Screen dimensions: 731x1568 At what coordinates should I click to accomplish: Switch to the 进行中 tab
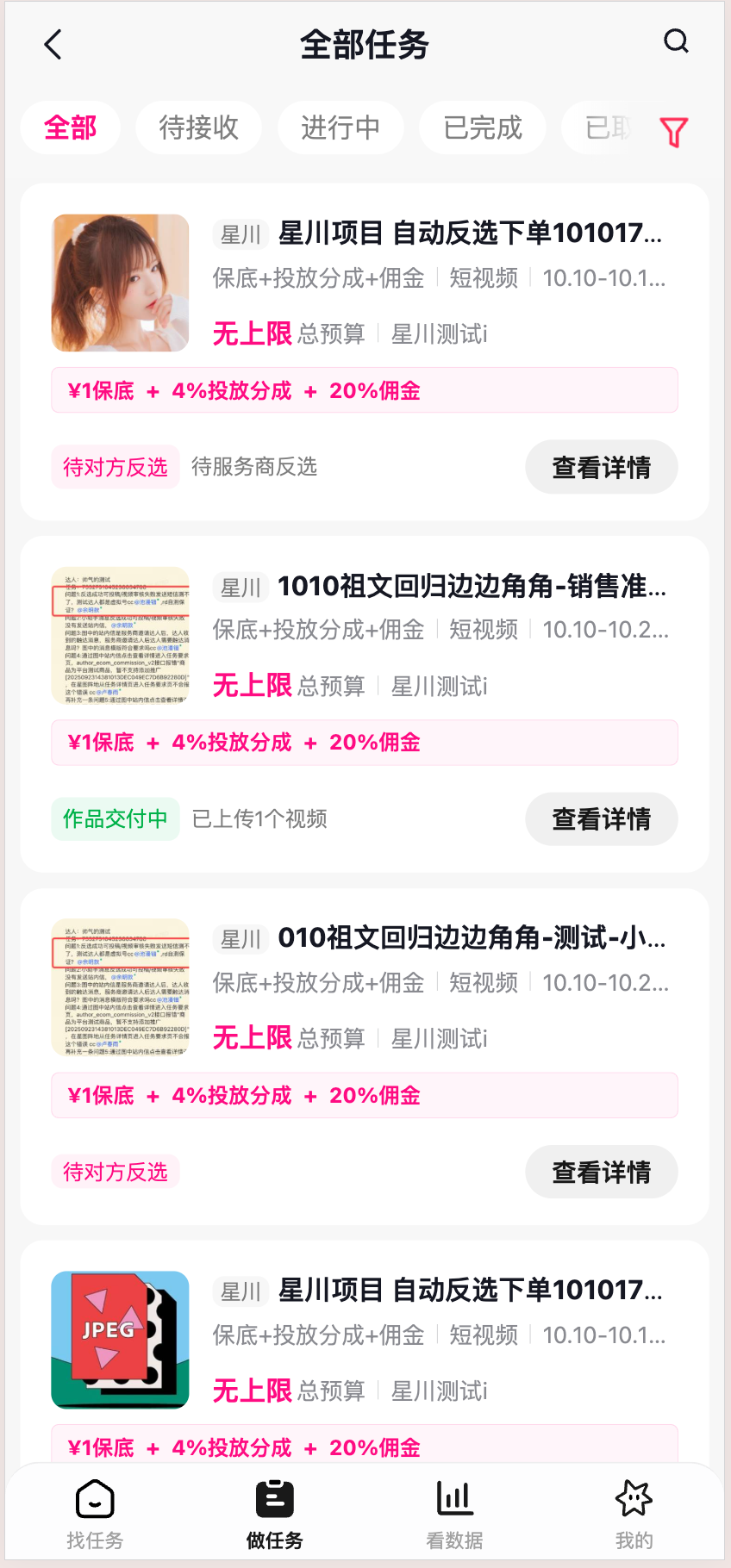pos(341,128)
